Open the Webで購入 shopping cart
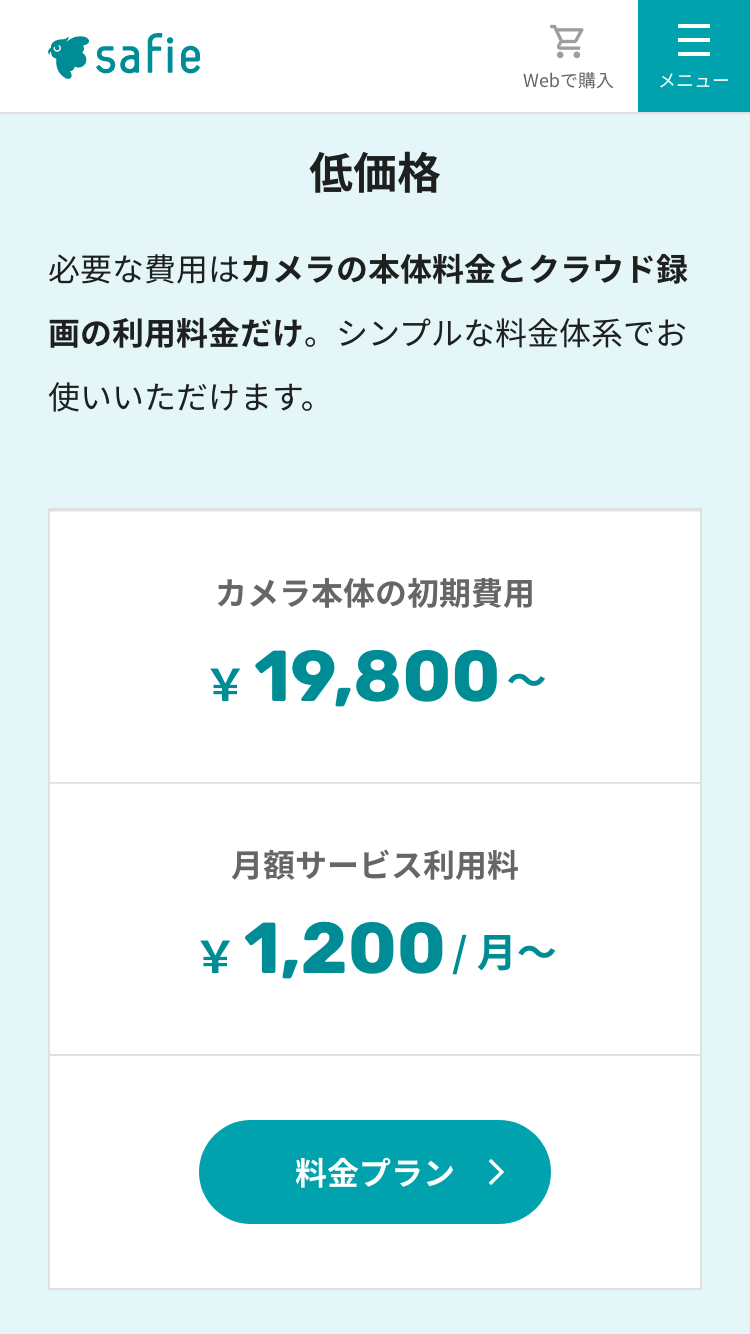Screen dimensions: 750x1334 [x=568, y=56]
